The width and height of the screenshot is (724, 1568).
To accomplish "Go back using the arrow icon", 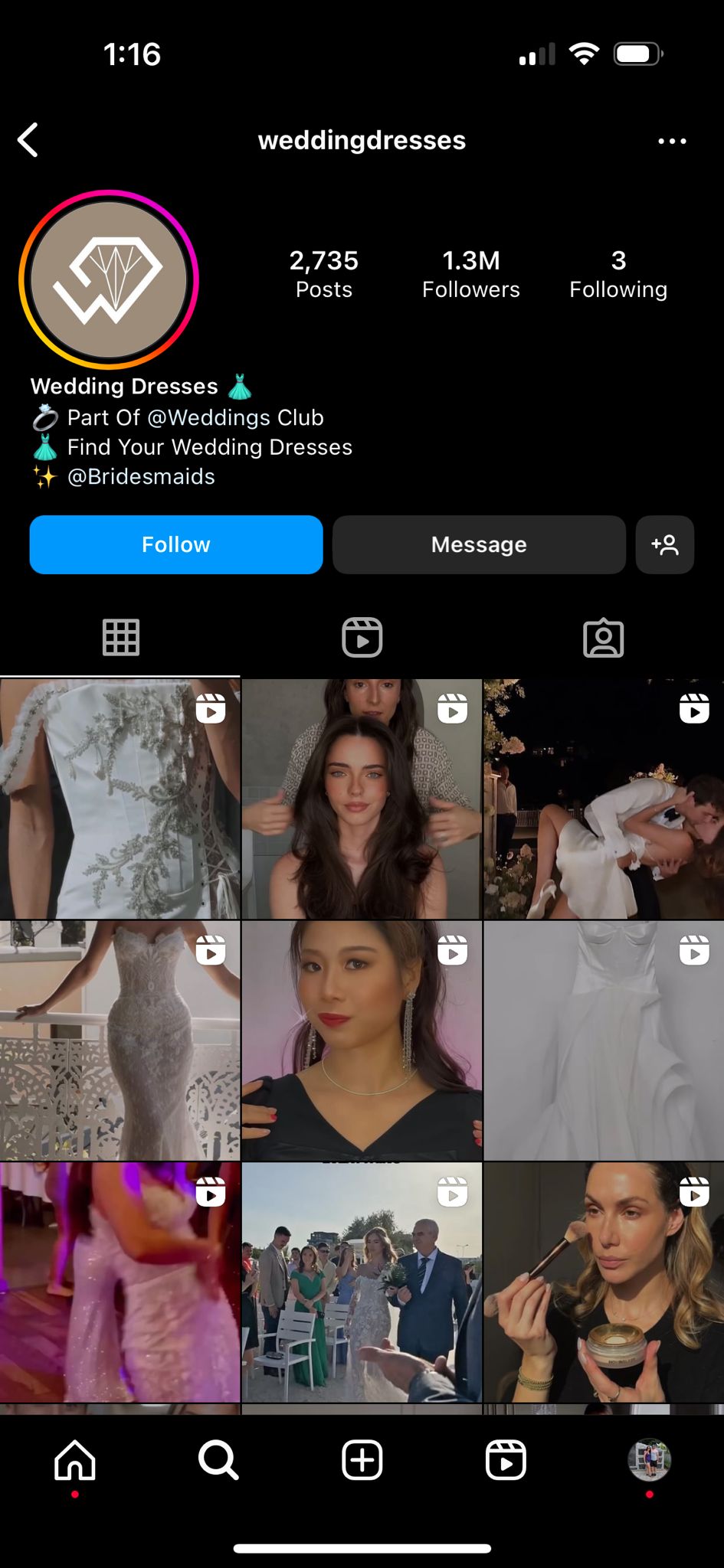I will click(x=28, y=140).
